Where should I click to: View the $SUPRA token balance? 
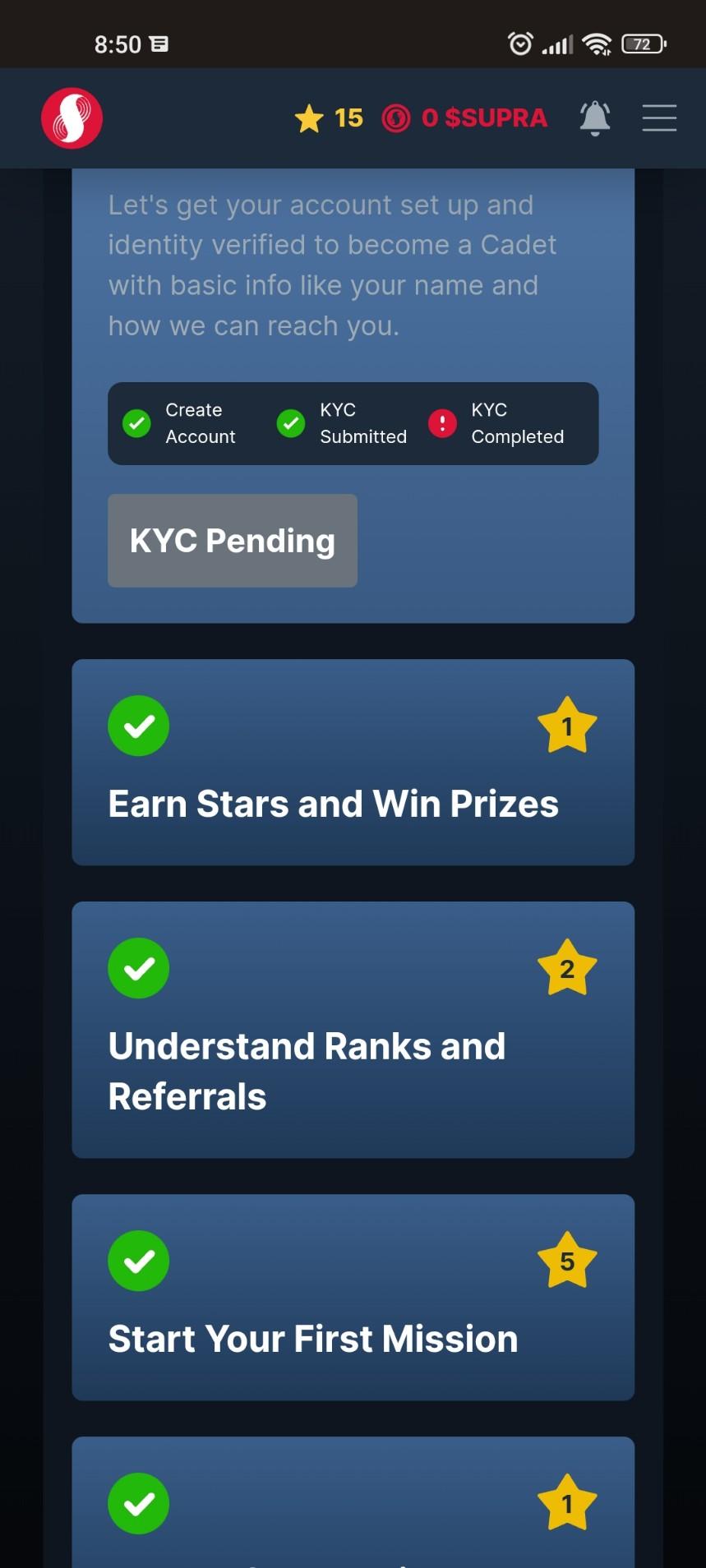(x=465, y=118)
